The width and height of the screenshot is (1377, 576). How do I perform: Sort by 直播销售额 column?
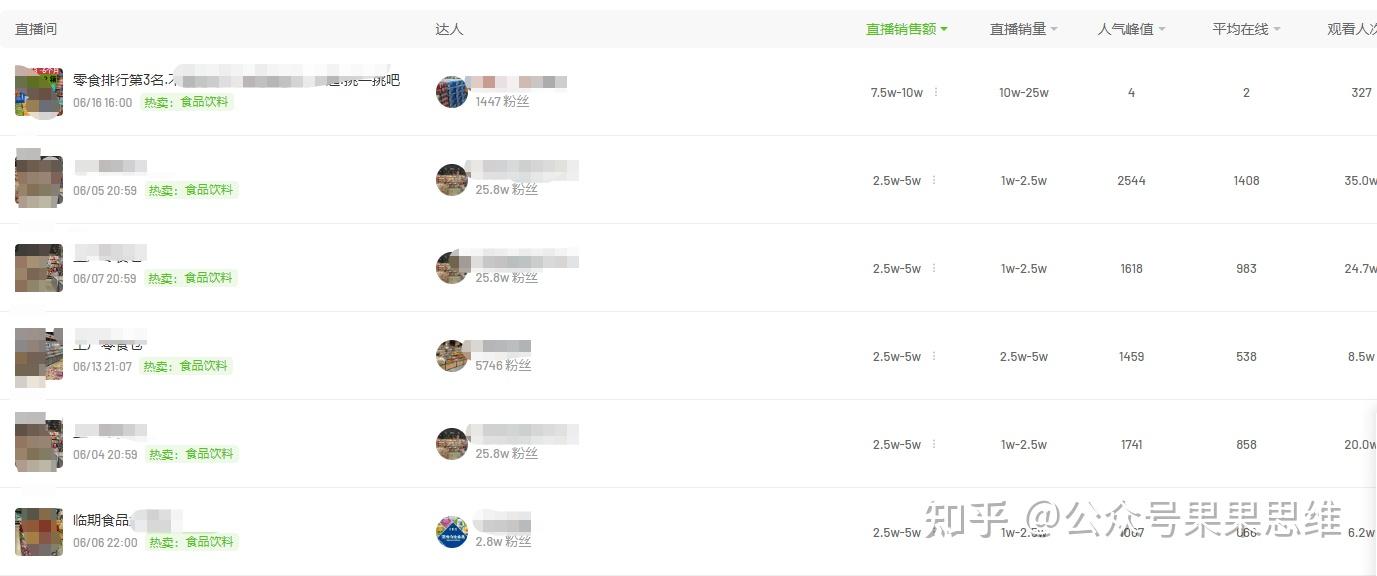click(x=906, y=29)
